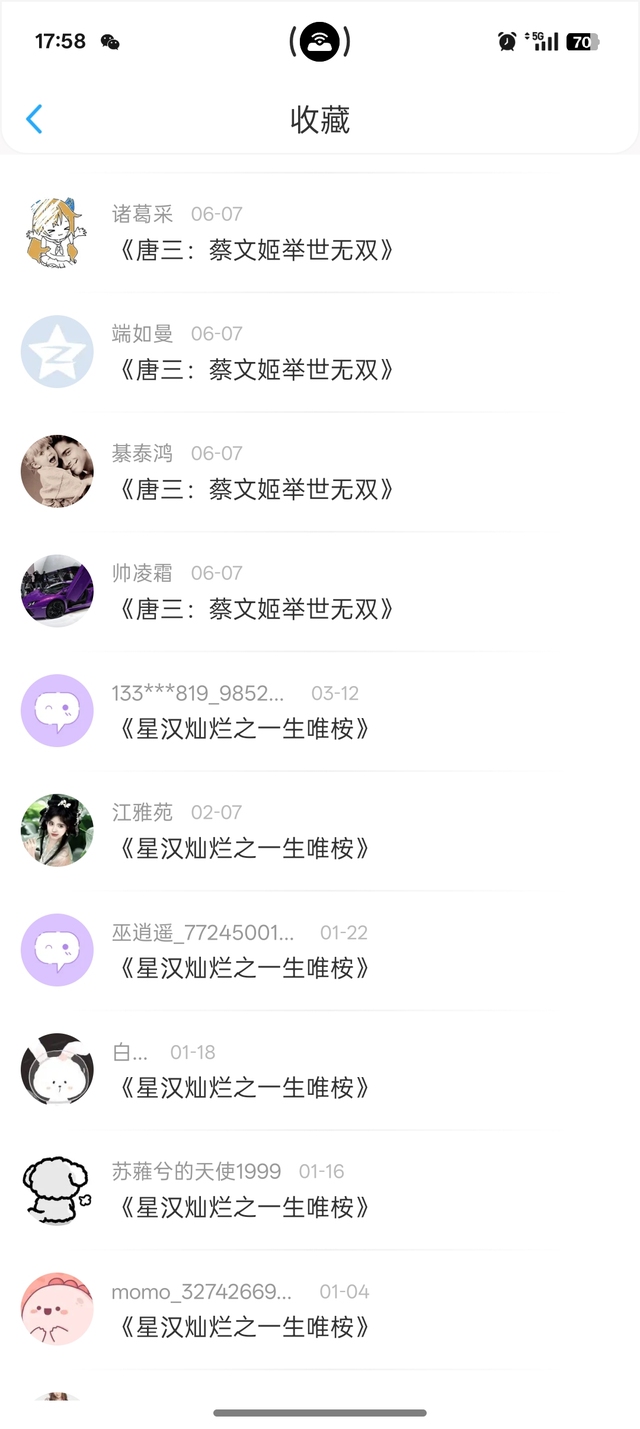This screenshot has height=1429, width=640.
Task: Open 诸葛采's favorited item
Action: pyautogui.click(x=255, y=250)
